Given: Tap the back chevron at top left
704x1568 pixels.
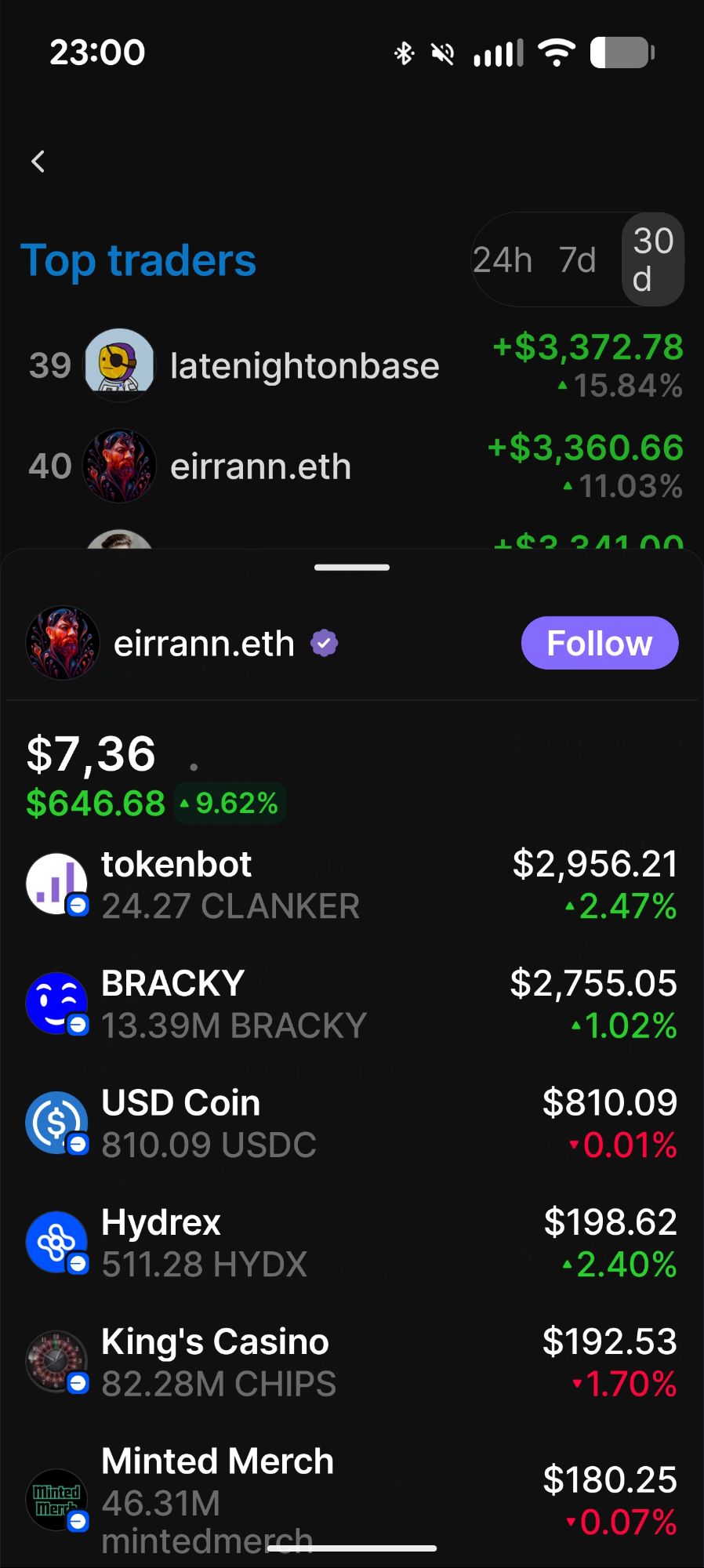Looking at the screenshot, I should [37, 162].
